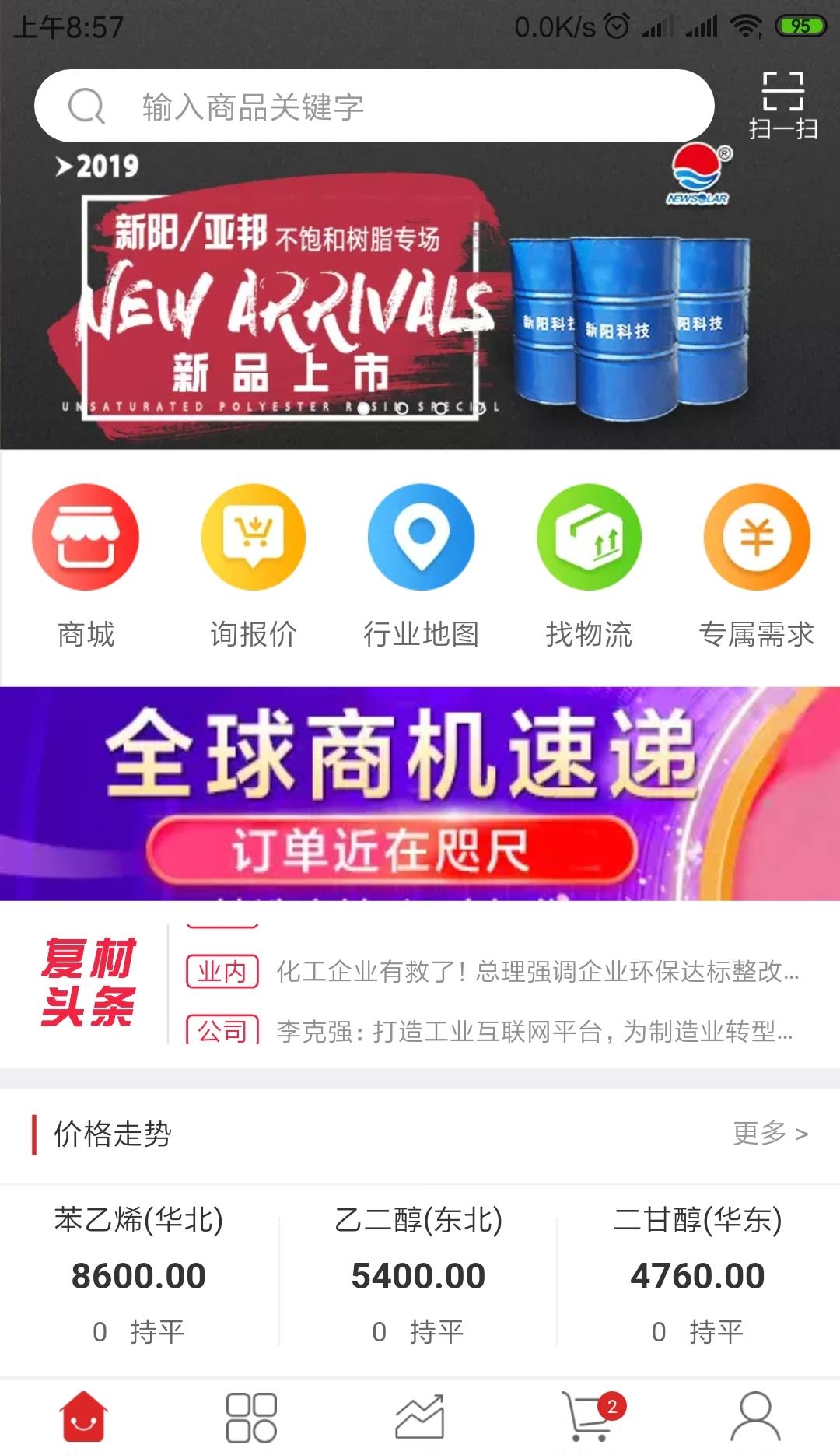
Task: Open the 扫一扫 scanner
Action: pyautogui.click(x=782, y=106)
